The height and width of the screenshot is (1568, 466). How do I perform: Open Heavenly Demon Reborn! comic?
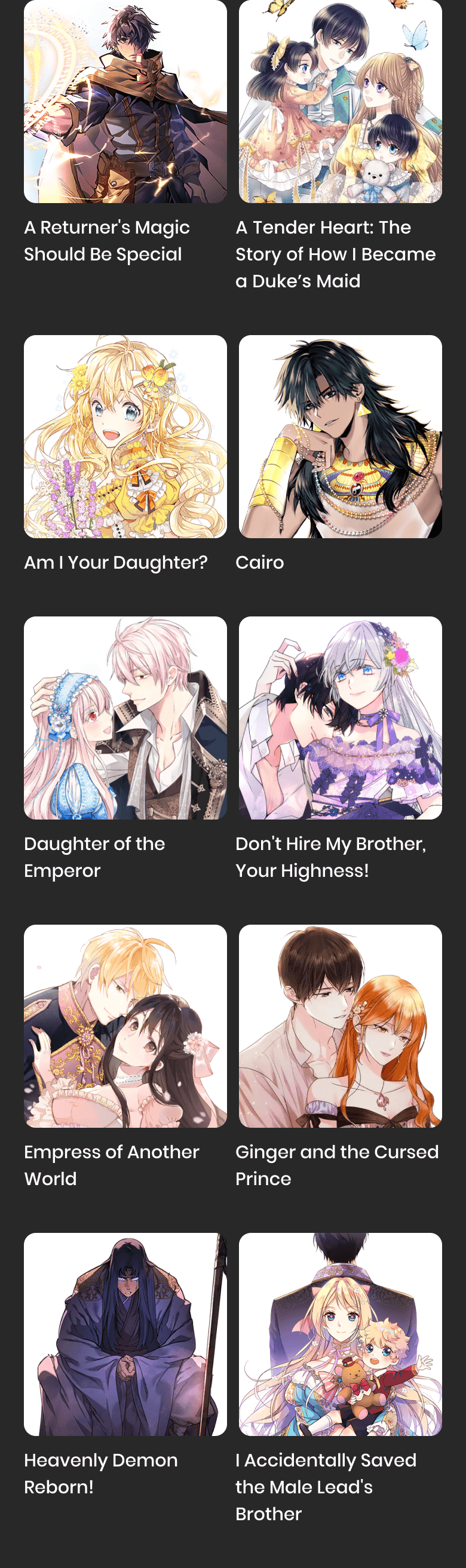click(x=125, y=1334)
